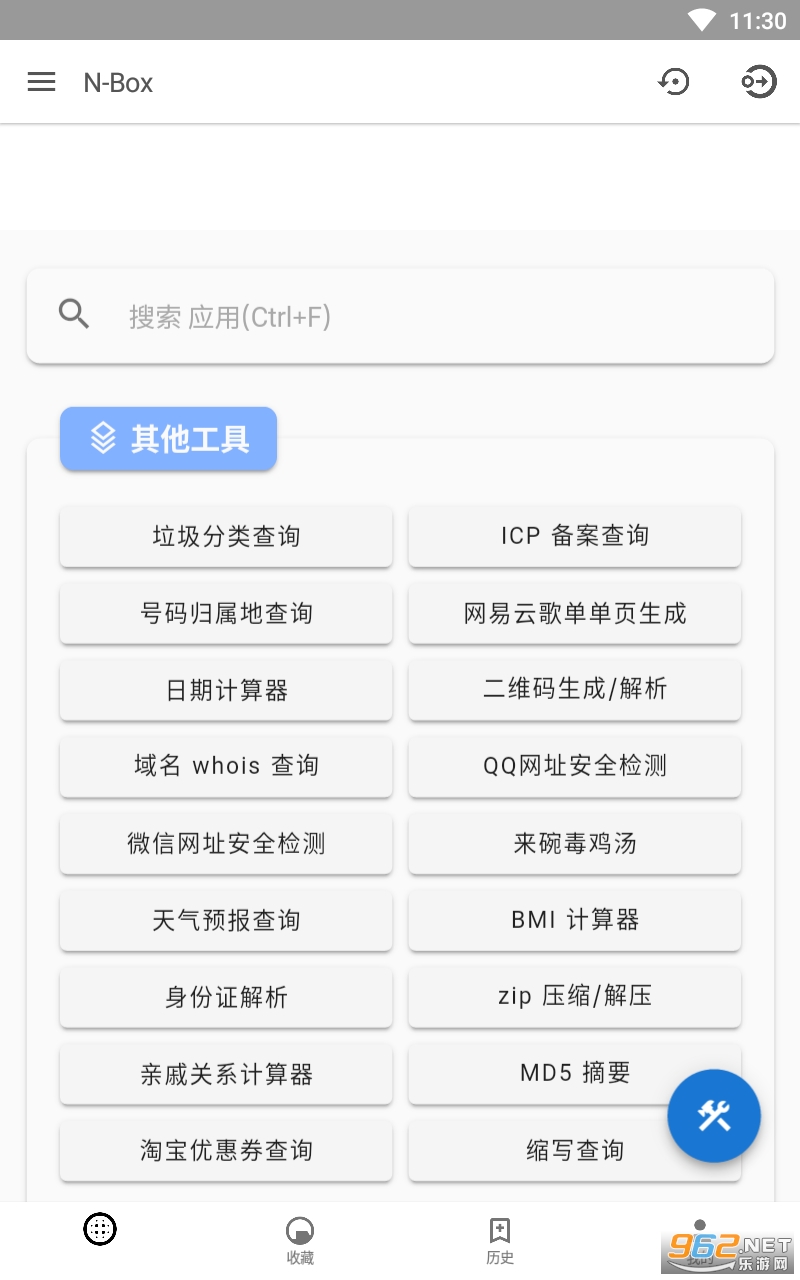The width and height of the screenshot is (800, 1280).
Task: Tap the blue tools floating button
Action: [714, 1116]
